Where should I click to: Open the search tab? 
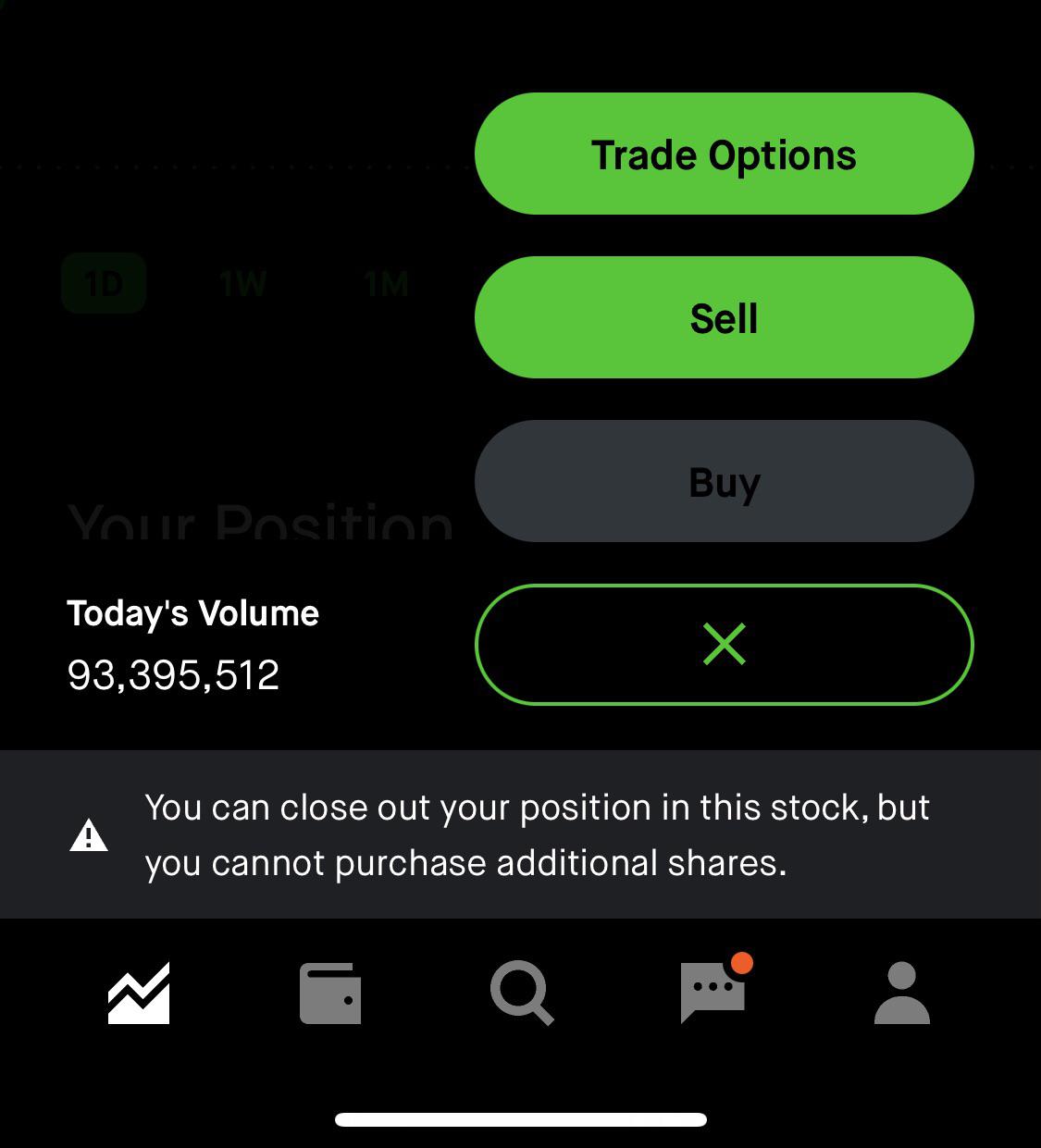(522, 994)
